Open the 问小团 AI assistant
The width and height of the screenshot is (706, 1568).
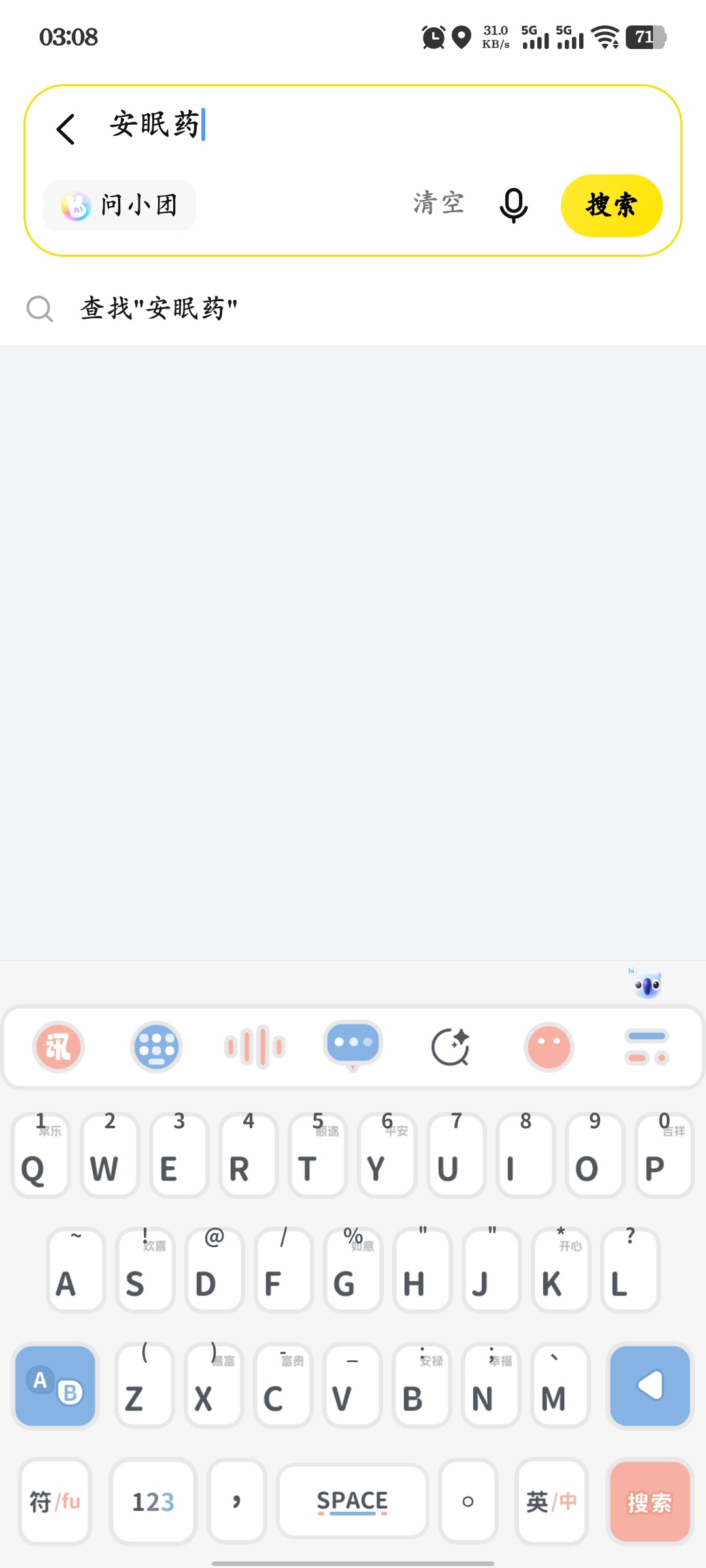tap(120, 206)
